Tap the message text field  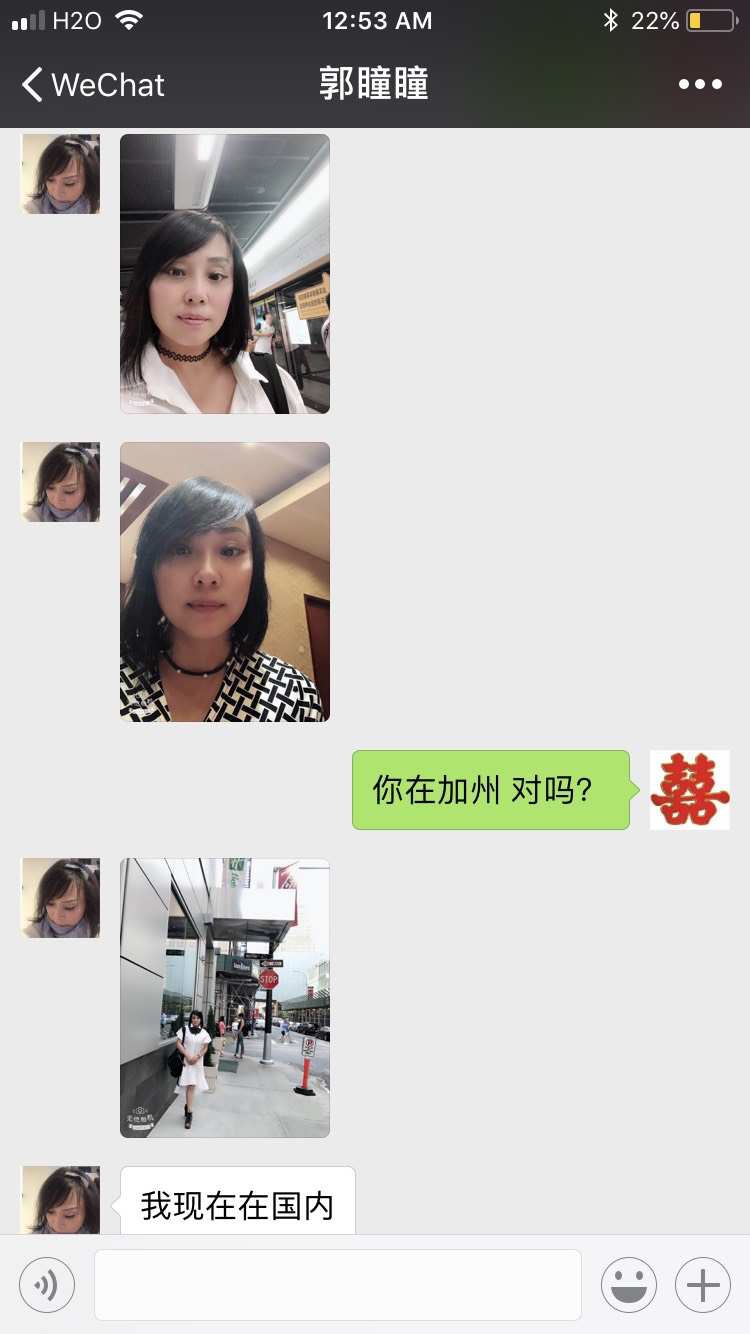pos(338,1284)
